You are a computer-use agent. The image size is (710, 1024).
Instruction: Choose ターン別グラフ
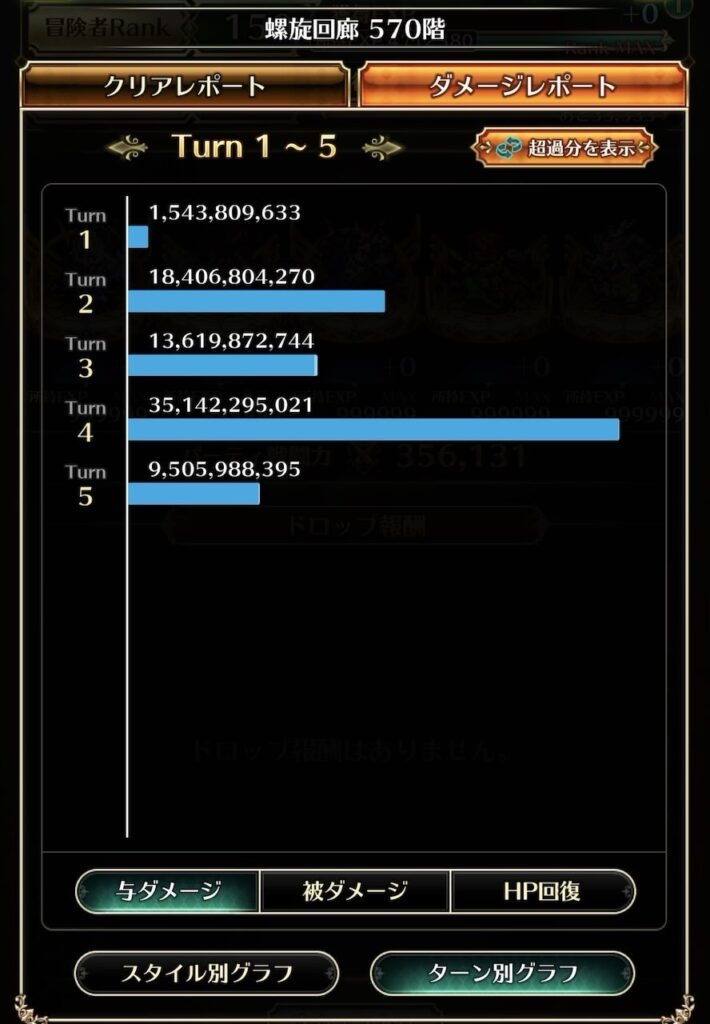(x=502, y=973)
